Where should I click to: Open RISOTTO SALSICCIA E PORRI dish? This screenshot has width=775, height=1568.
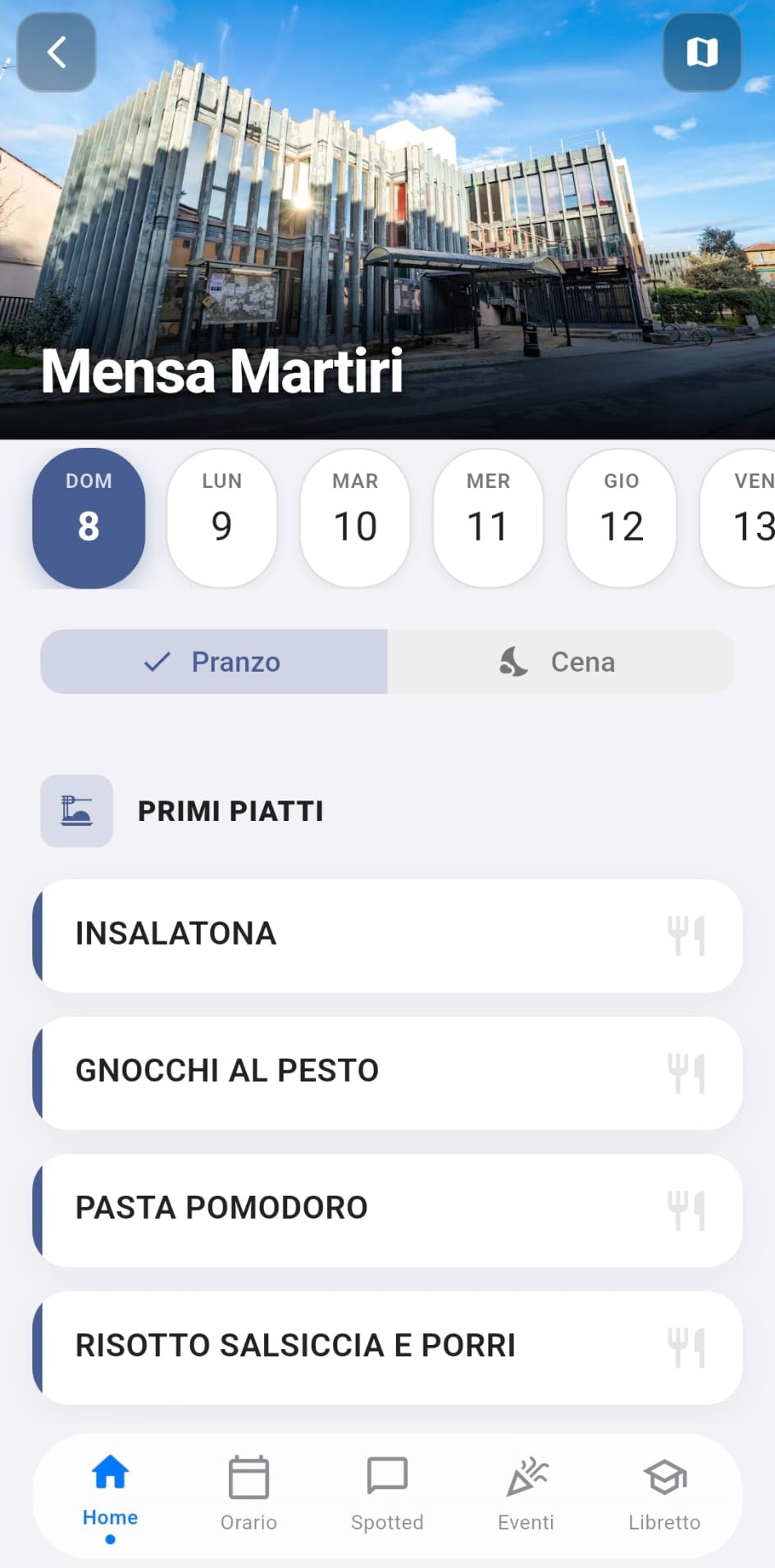pos(387,1347)
